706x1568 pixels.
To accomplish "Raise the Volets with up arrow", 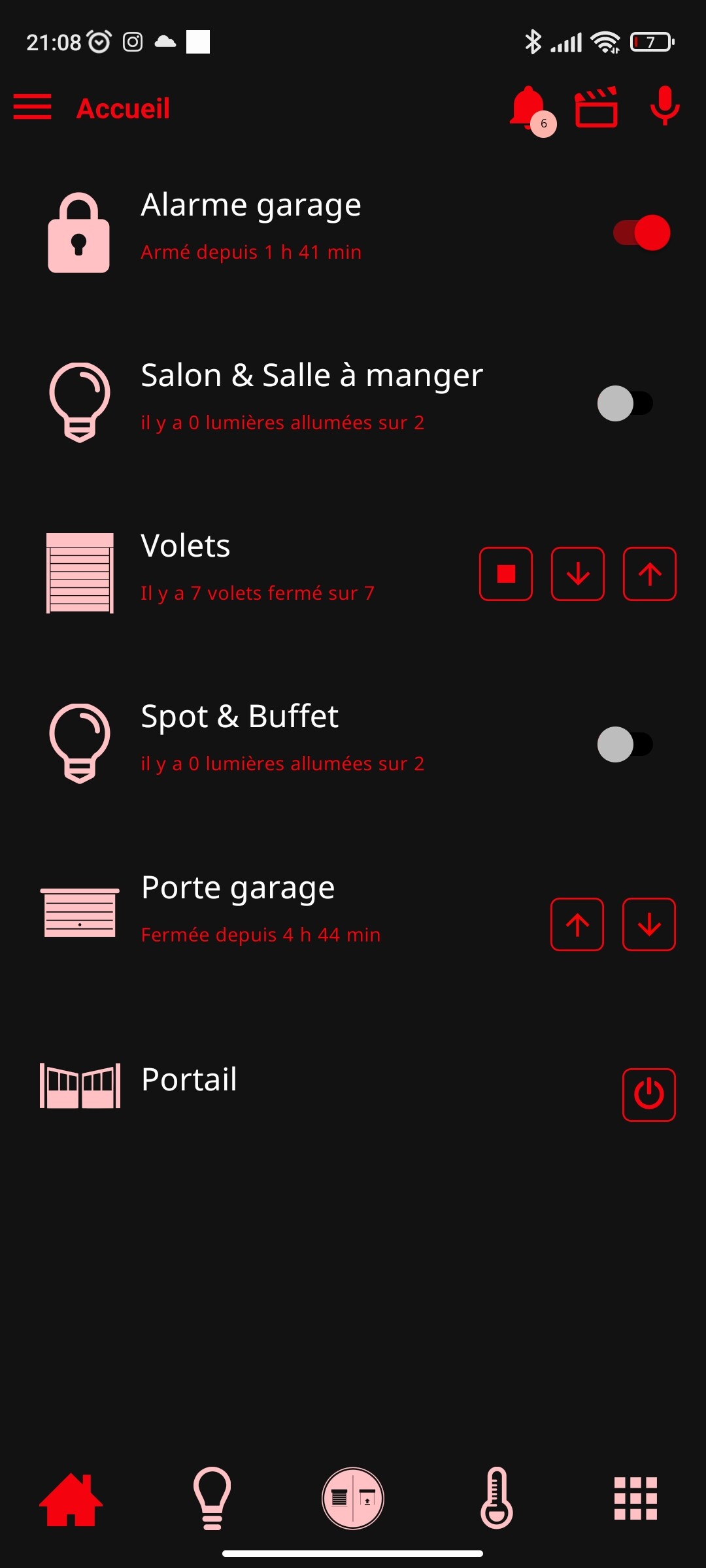I will (x=650, y=574).
